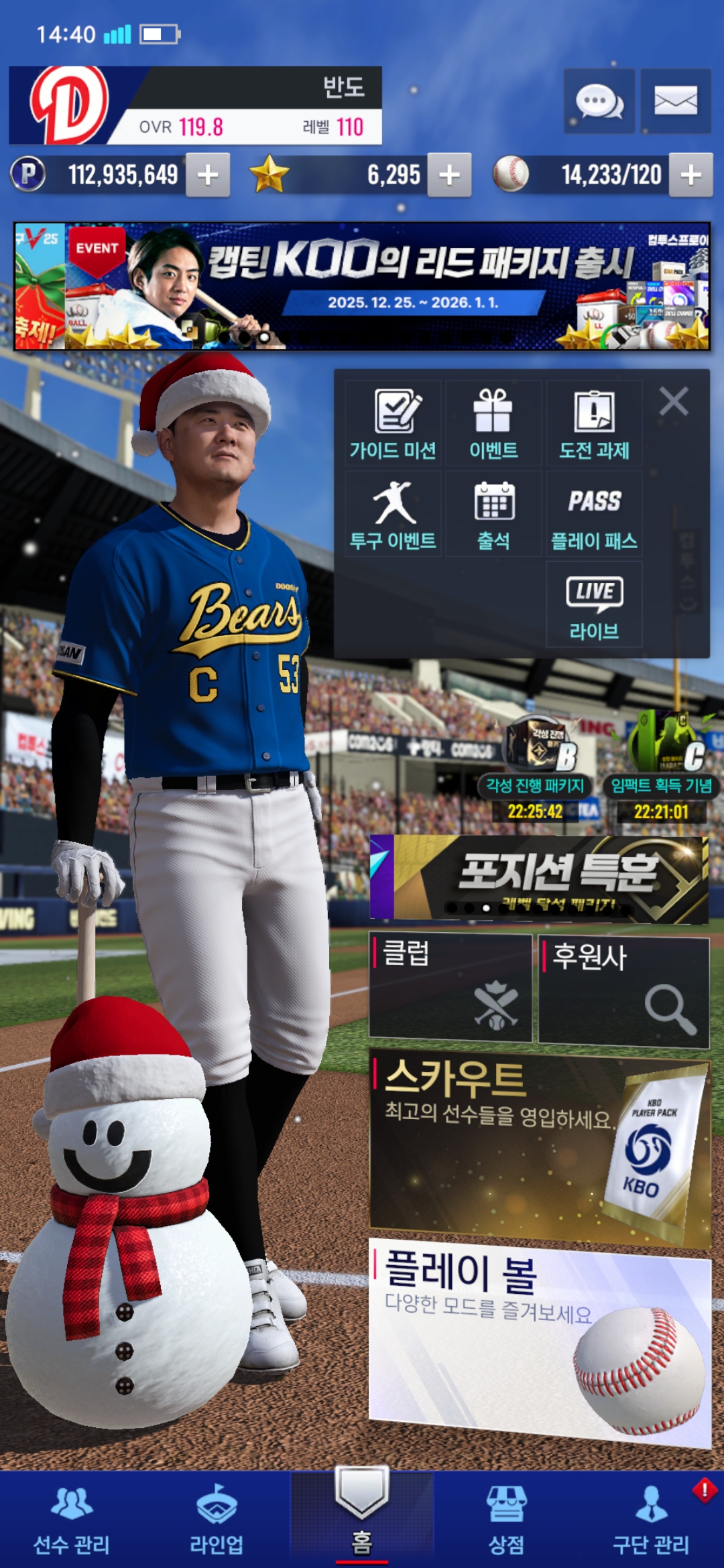Open the 출석 calendar

493,514
